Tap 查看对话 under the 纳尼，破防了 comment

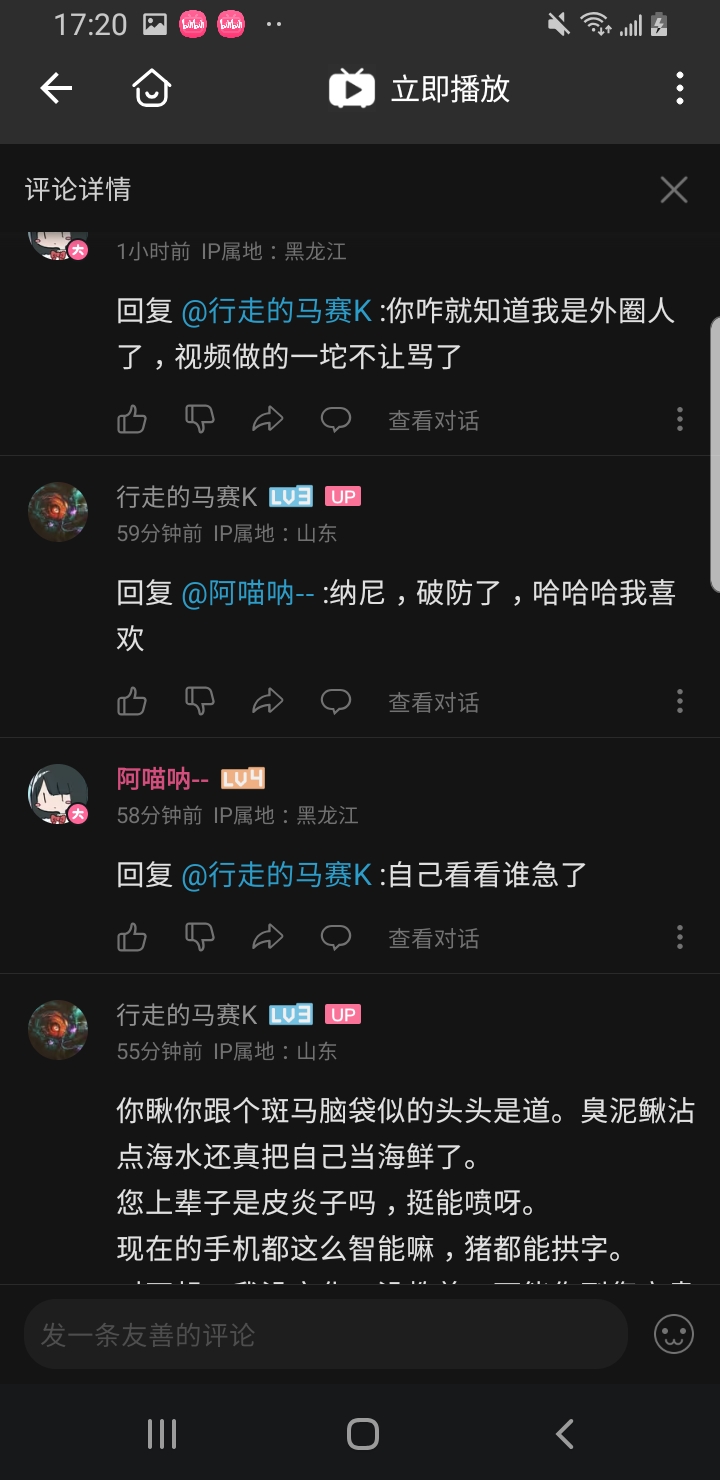(433, 702)
